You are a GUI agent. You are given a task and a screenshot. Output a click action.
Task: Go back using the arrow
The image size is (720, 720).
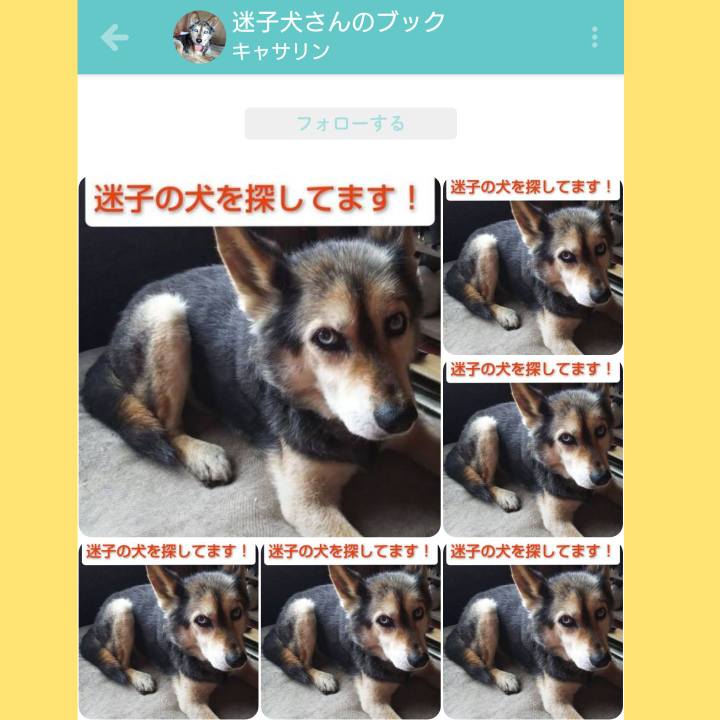[114, 38]
